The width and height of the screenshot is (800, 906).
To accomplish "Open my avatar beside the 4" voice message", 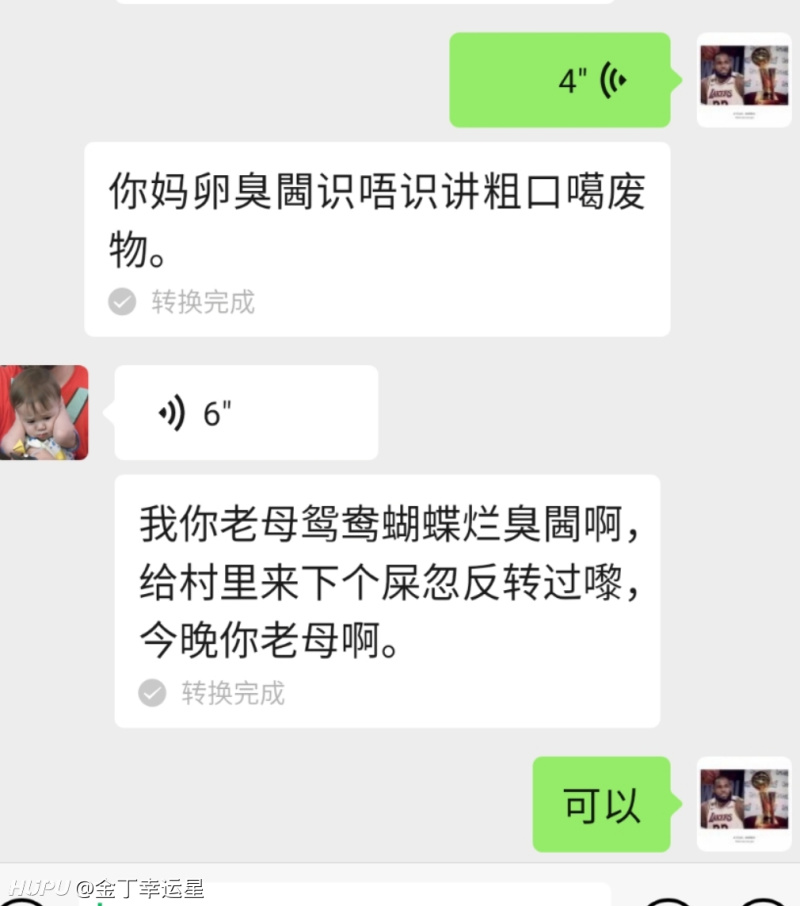I will 743,80.
